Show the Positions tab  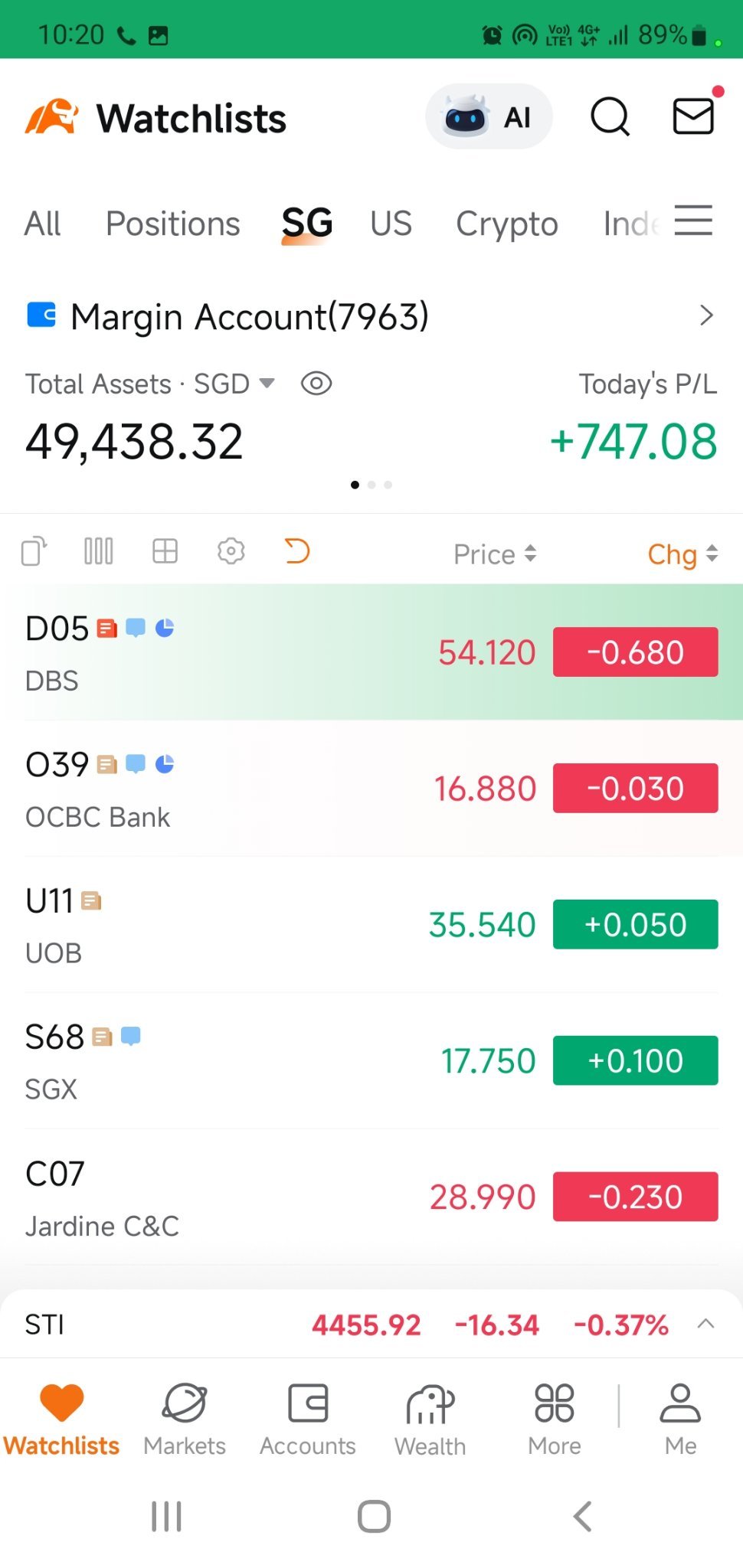(172, 224)
